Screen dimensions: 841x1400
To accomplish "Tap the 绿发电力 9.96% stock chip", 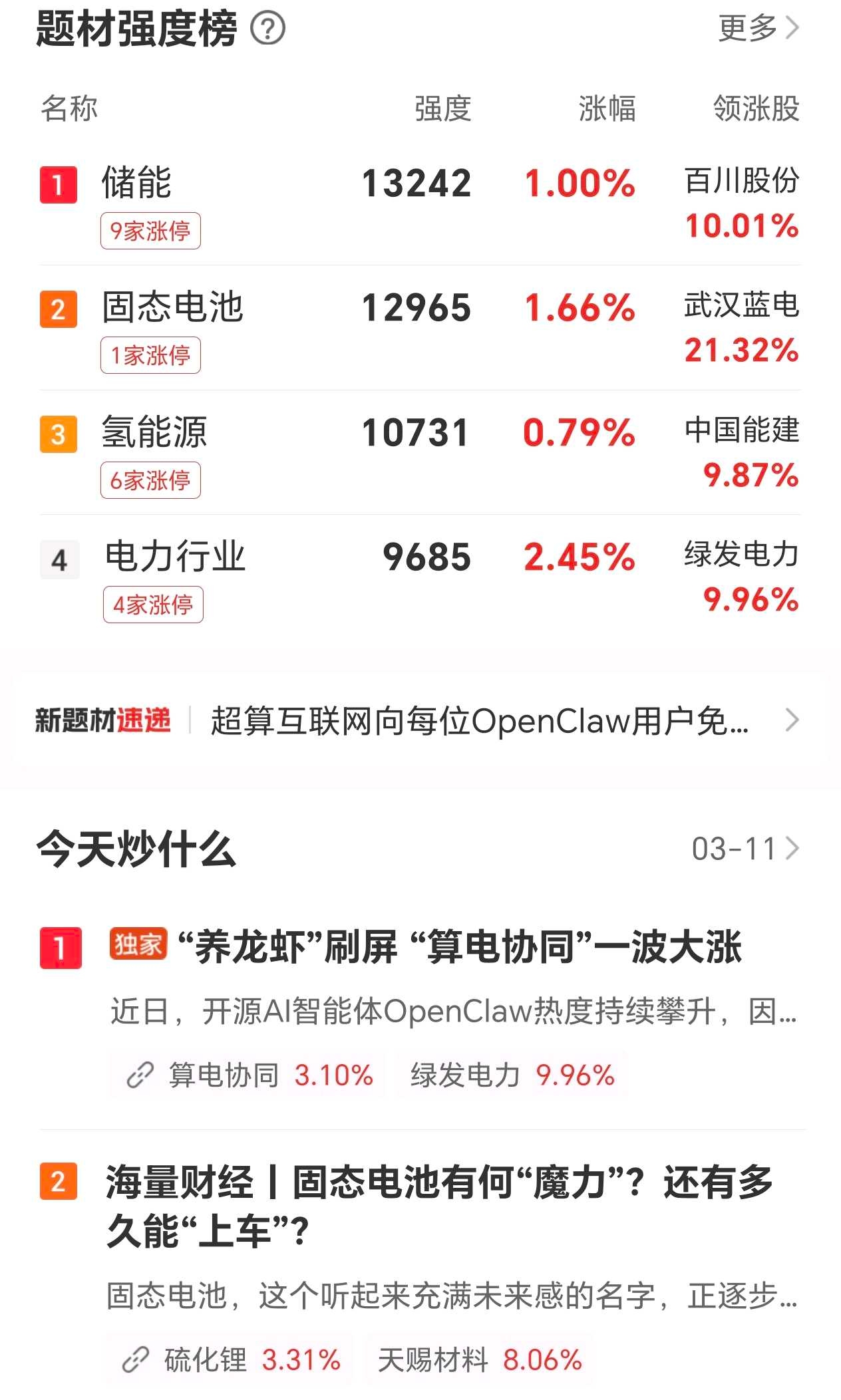I will click(512, 1075).
